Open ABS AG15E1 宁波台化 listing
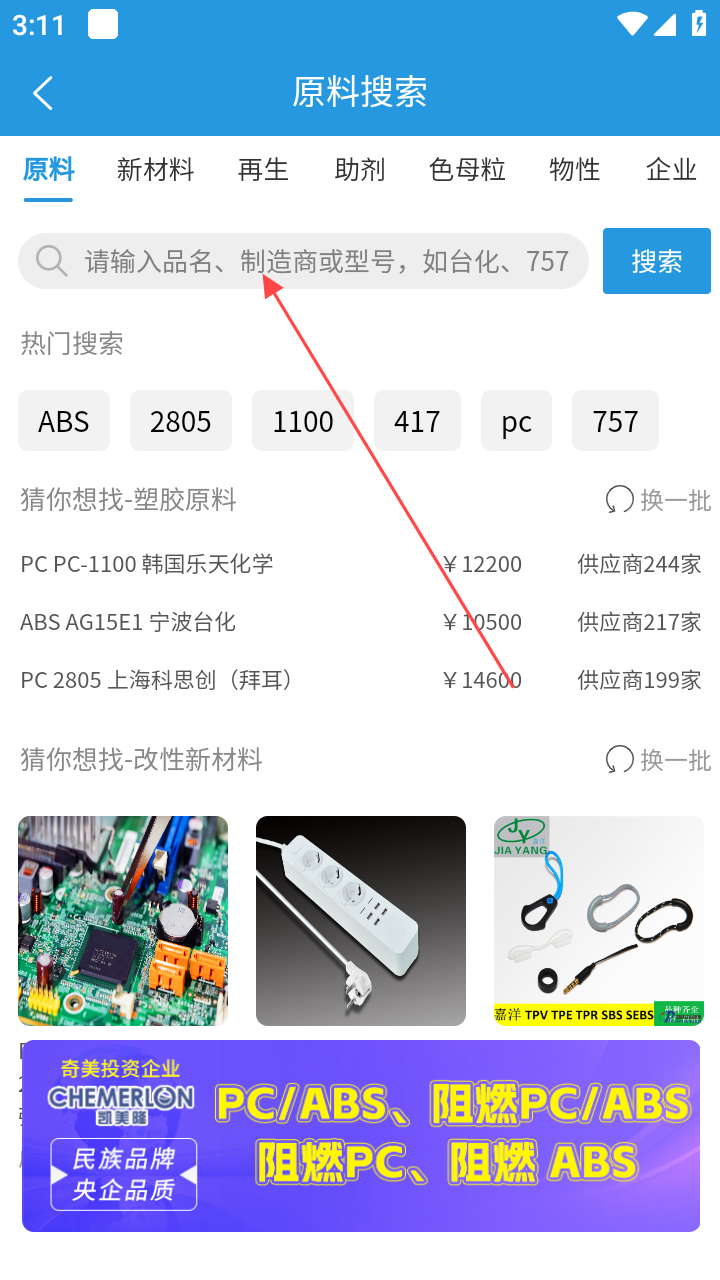 tap(128, 622)
